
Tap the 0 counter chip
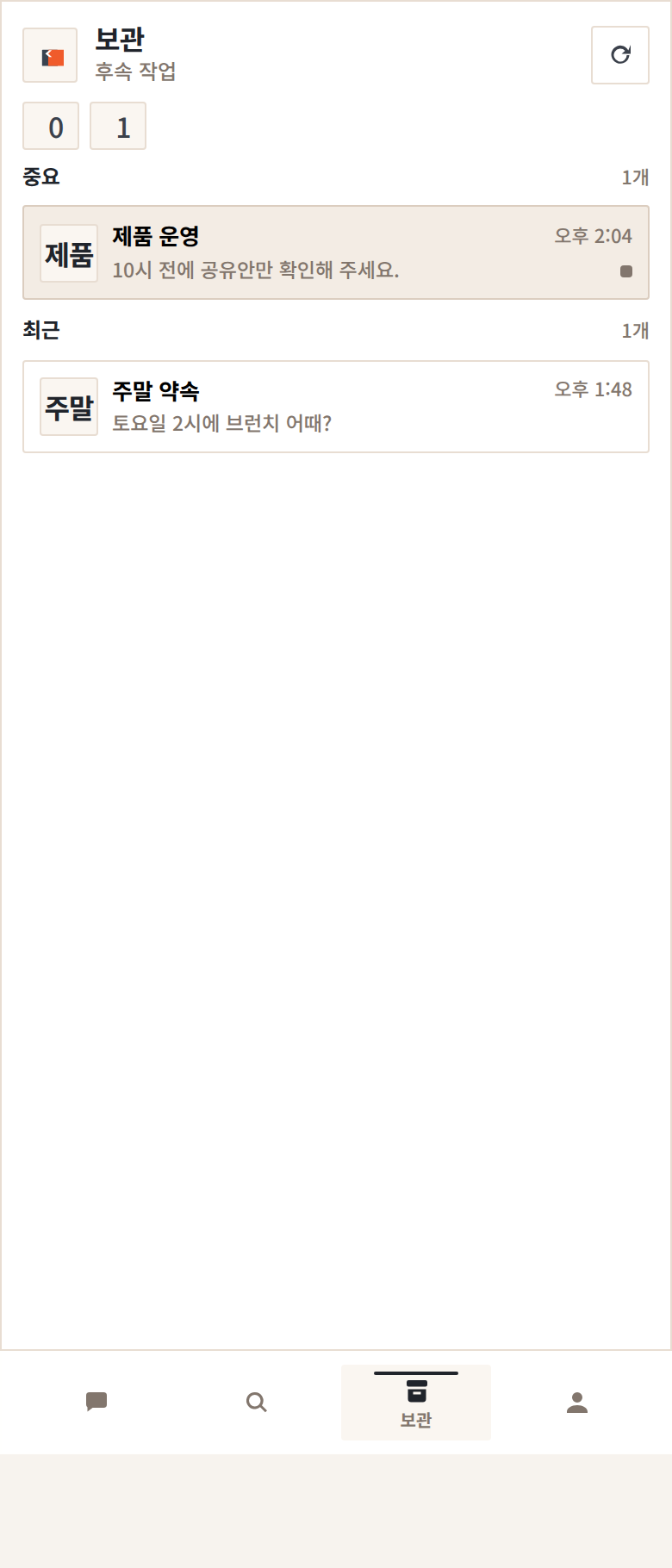(x=51, y=127)
